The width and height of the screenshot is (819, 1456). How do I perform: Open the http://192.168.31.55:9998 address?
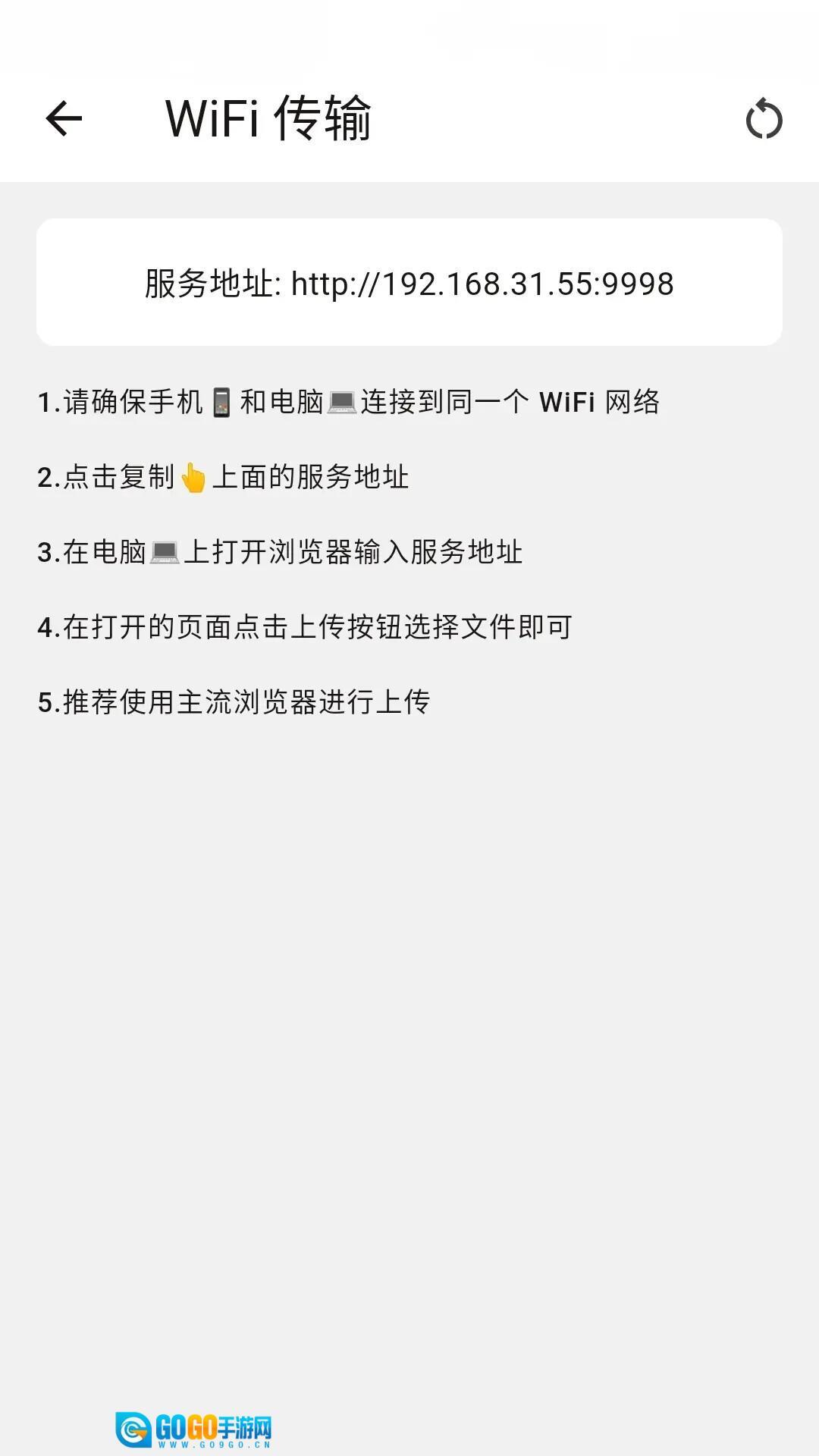tap(484, 283)
